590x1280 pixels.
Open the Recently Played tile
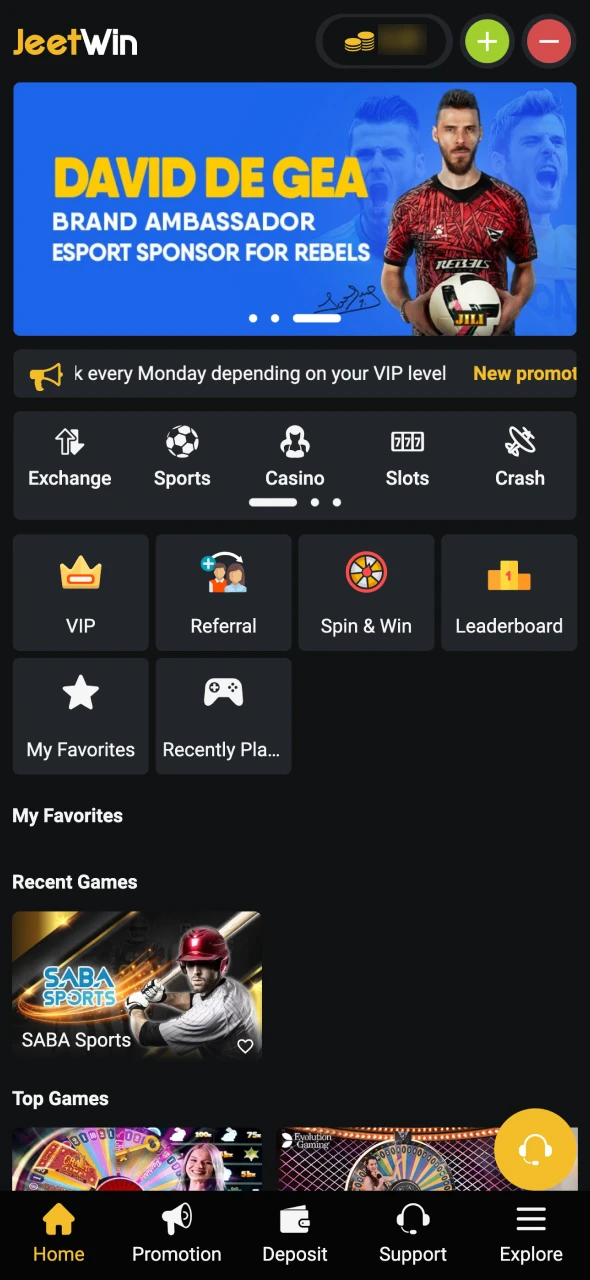click(x=224, y=716)
